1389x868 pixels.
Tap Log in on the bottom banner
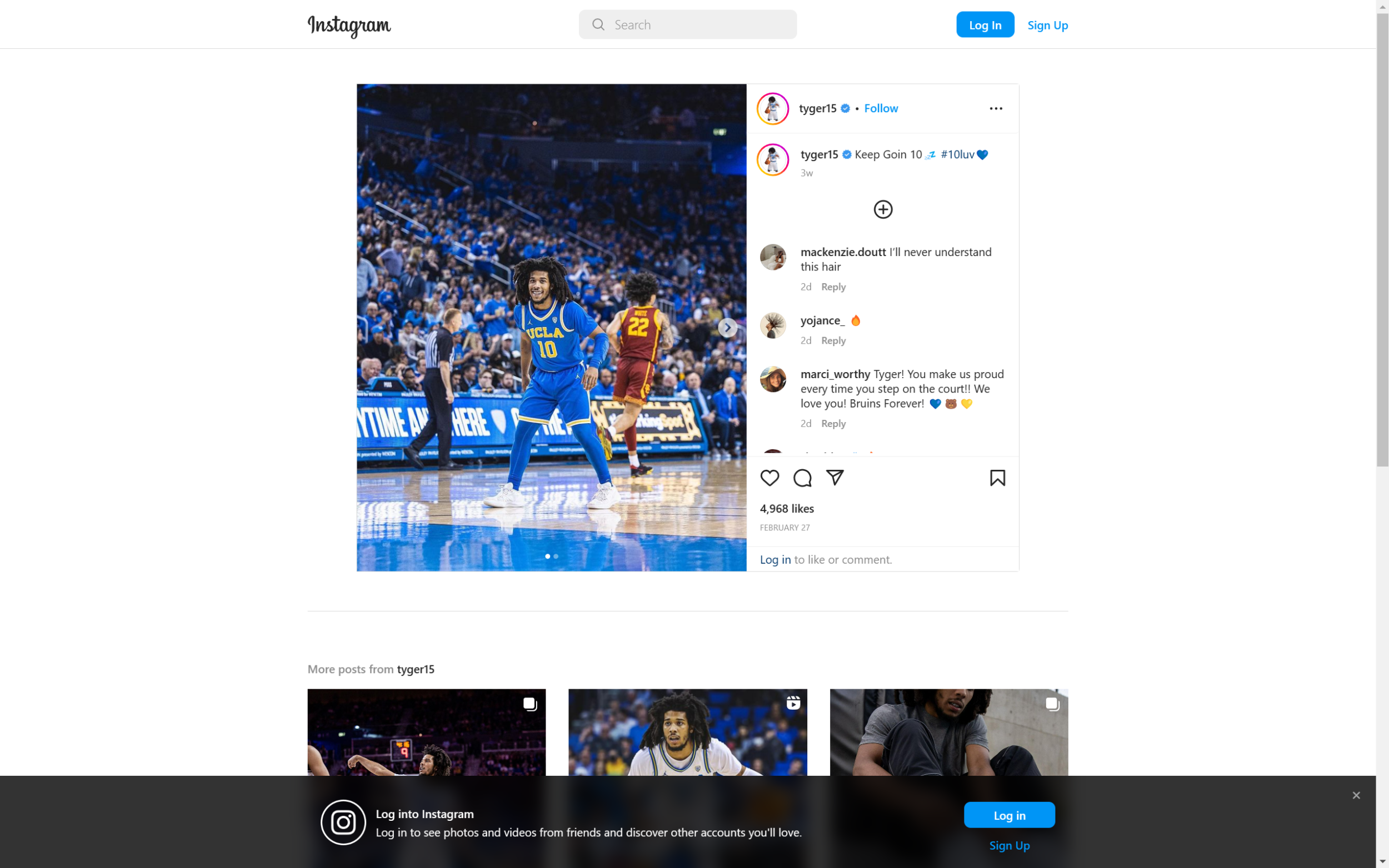[1009, 815]
